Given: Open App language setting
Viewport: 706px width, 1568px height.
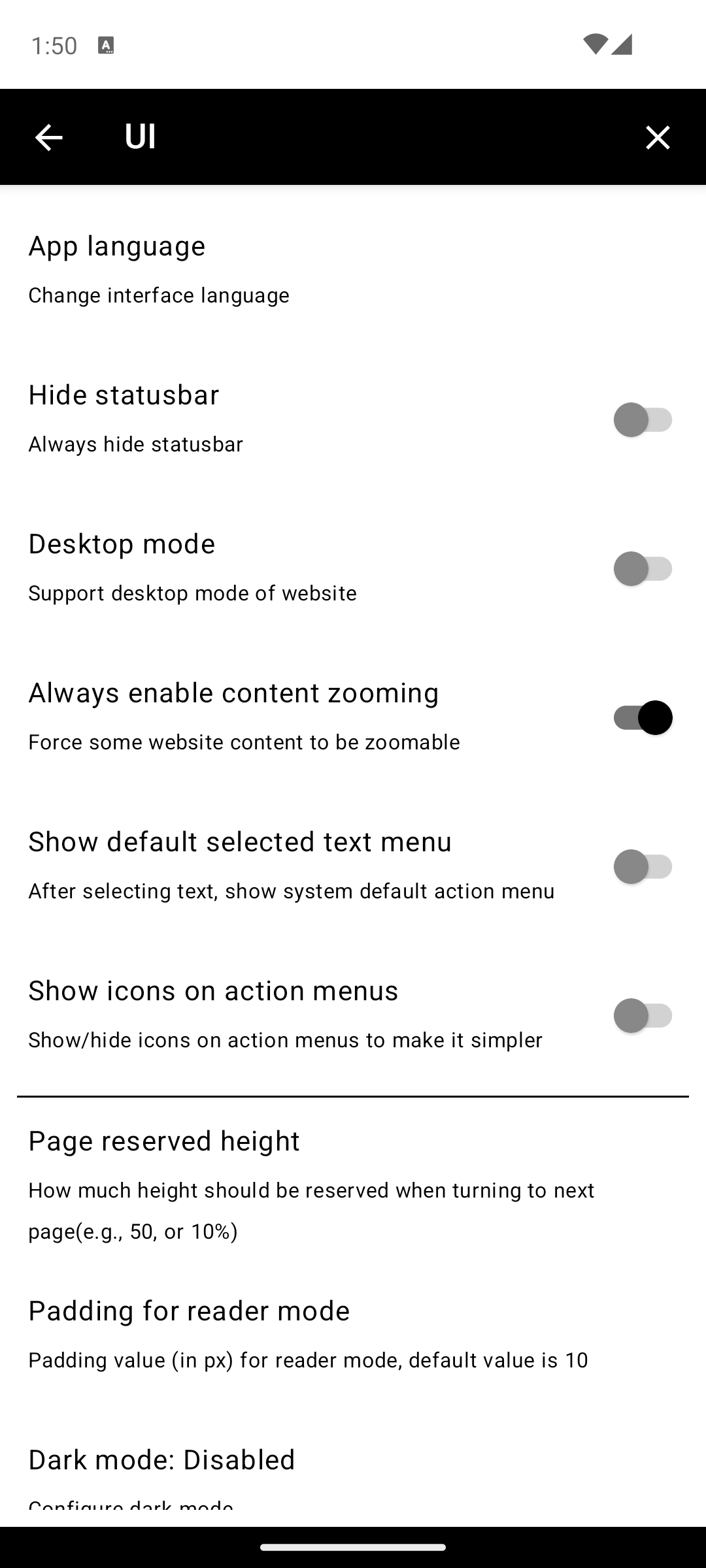Looking at the screenshot, I should (x=353, y=269).
